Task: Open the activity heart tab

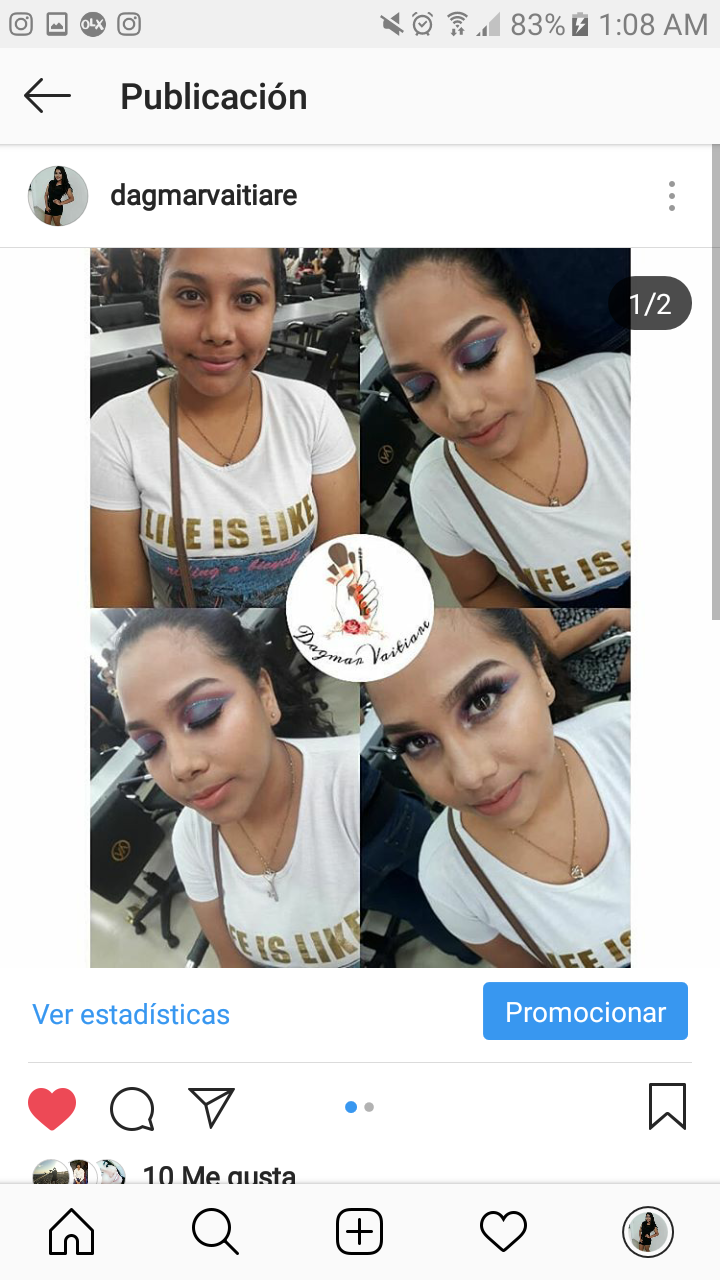Action: (x=503, y=1231)
